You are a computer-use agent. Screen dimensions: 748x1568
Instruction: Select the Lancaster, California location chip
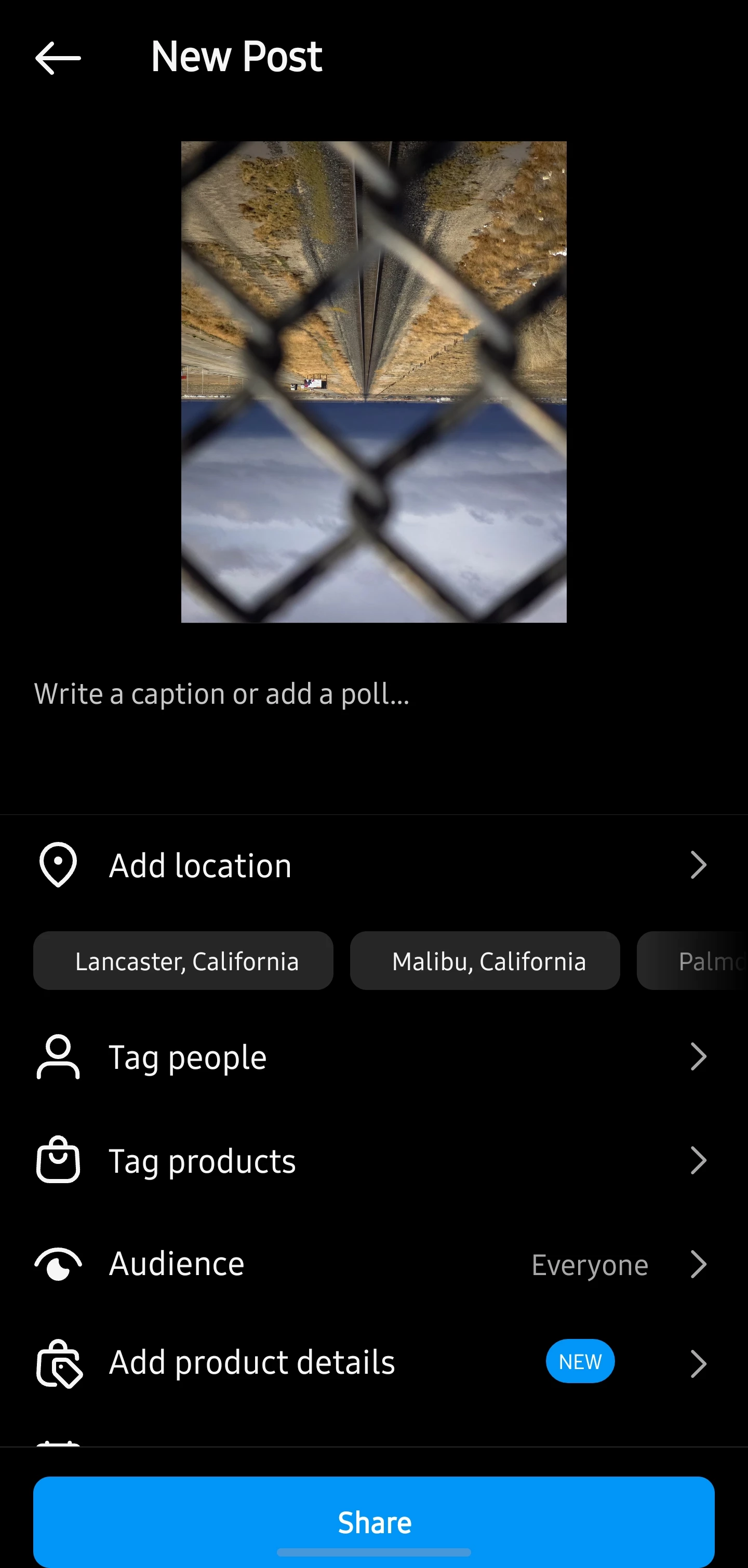coord(183,960)
